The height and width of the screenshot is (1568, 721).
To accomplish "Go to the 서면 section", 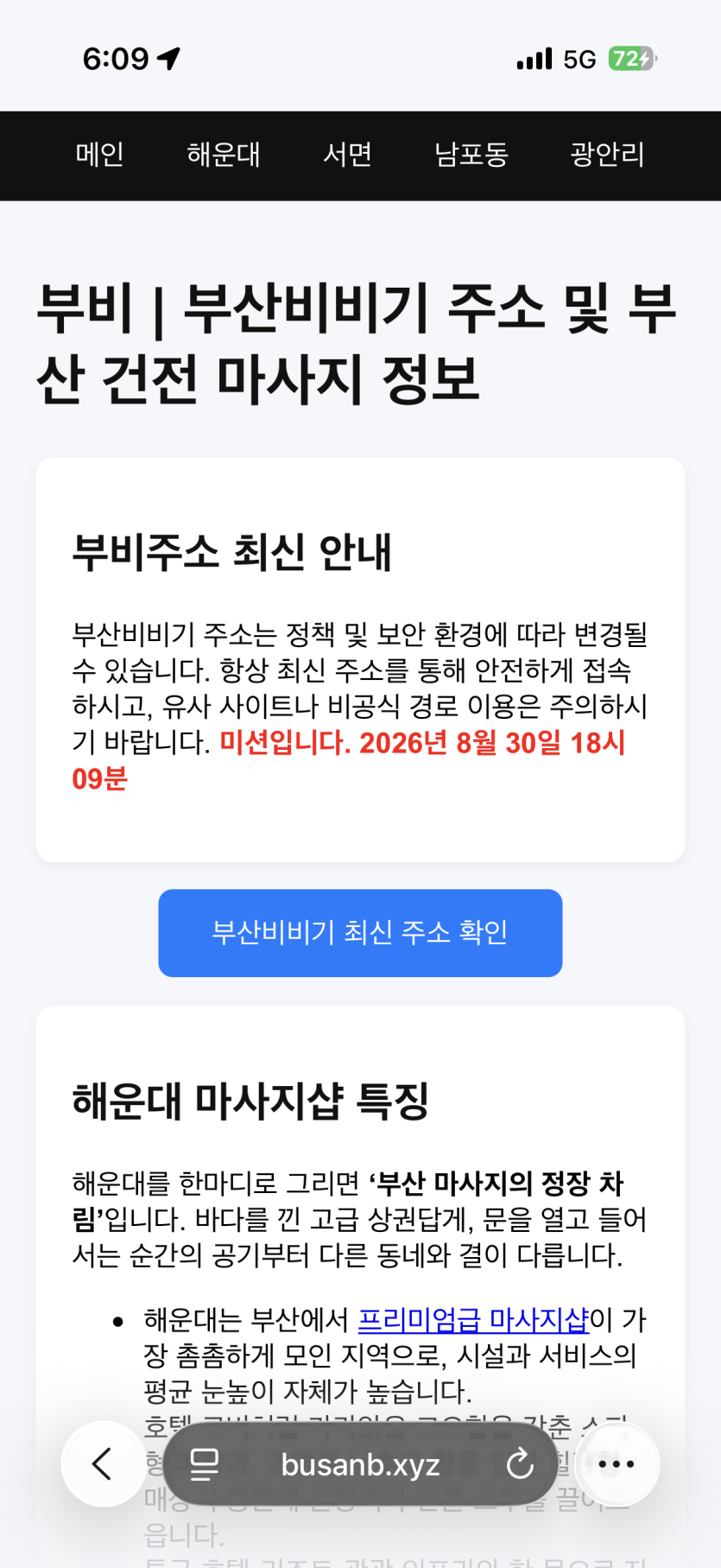I will (x=348, y=155).
